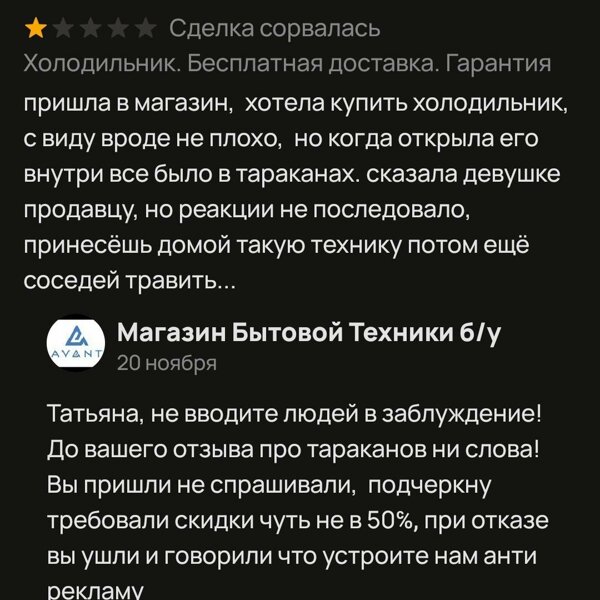Viewport: 600px width, 600px height.
Task: Open Магазин Бытовой Техники б/у seller profile
Action: coord(309,332)
